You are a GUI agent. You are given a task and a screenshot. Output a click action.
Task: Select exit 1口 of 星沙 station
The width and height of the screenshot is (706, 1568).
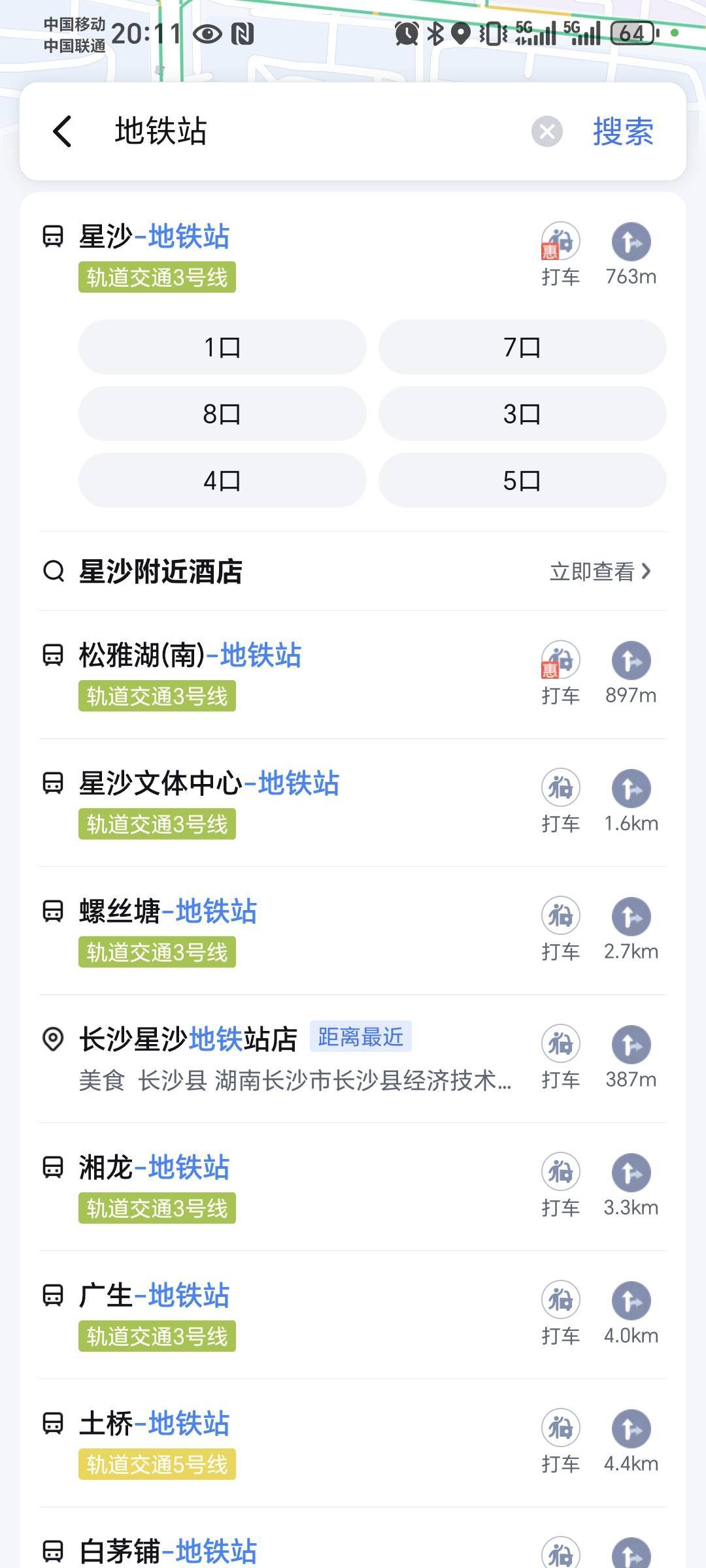(222, 347)
